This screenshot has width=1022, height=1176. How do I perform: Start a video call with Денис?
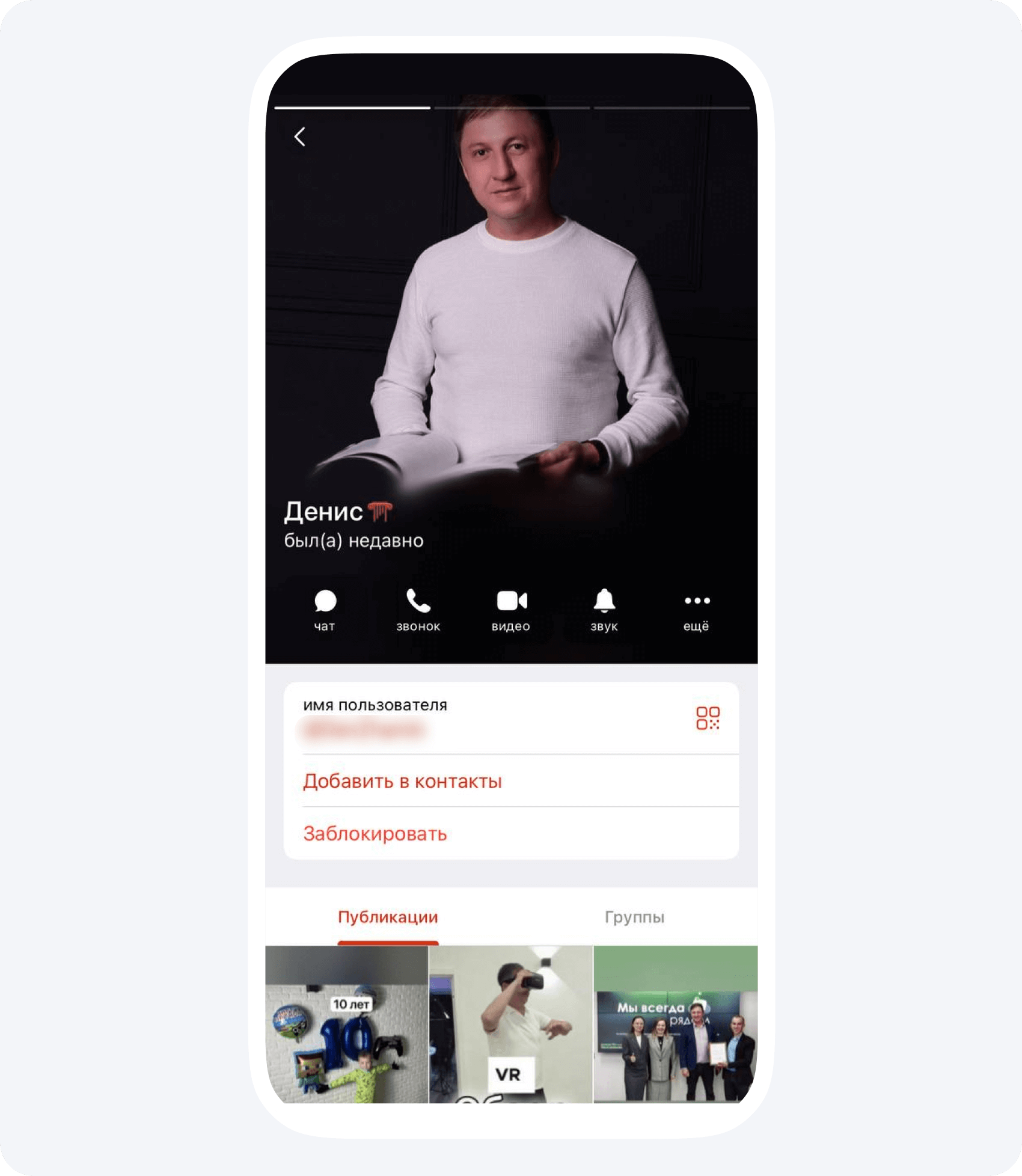(x=511, y=610)
